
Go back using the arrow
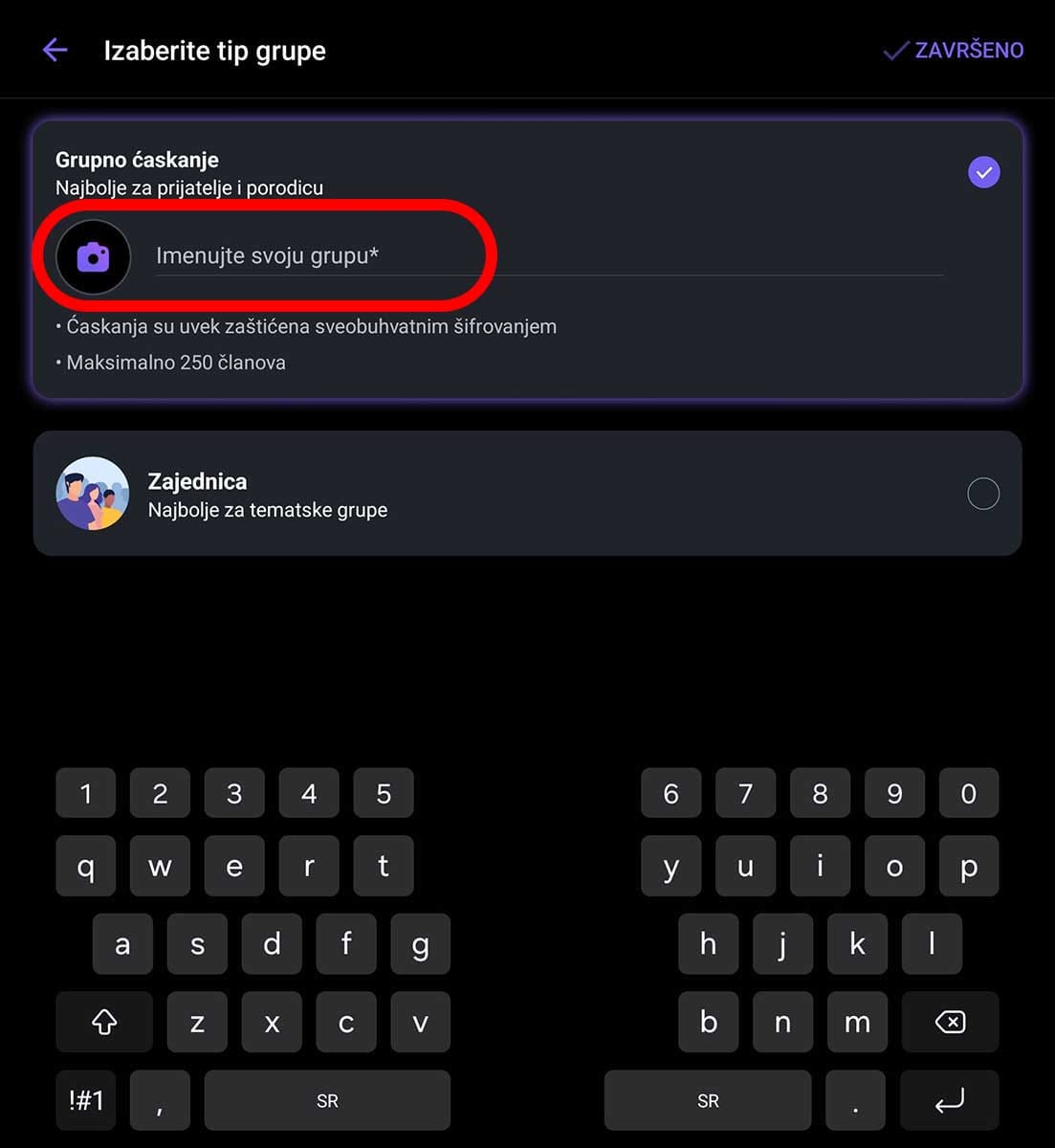pos(55,51)
